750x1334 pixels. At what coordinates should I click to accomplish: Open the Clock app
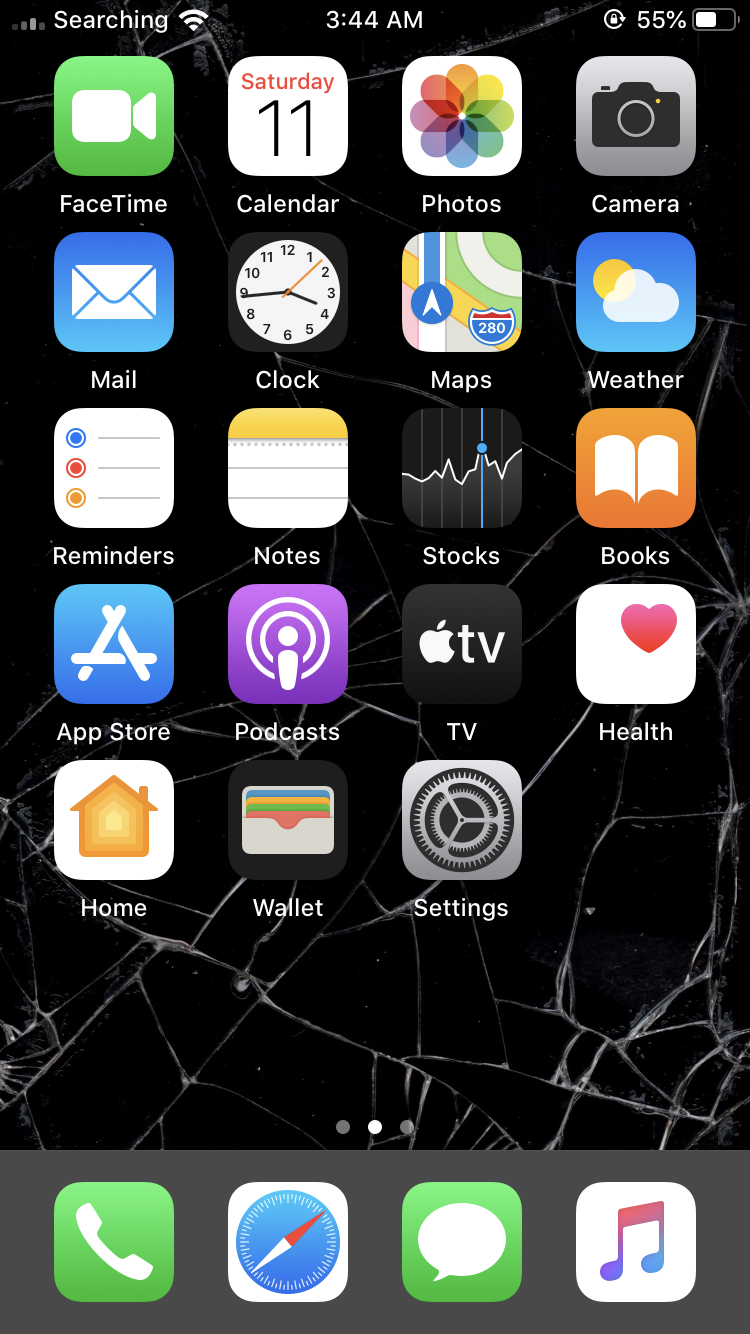[288, 292]
